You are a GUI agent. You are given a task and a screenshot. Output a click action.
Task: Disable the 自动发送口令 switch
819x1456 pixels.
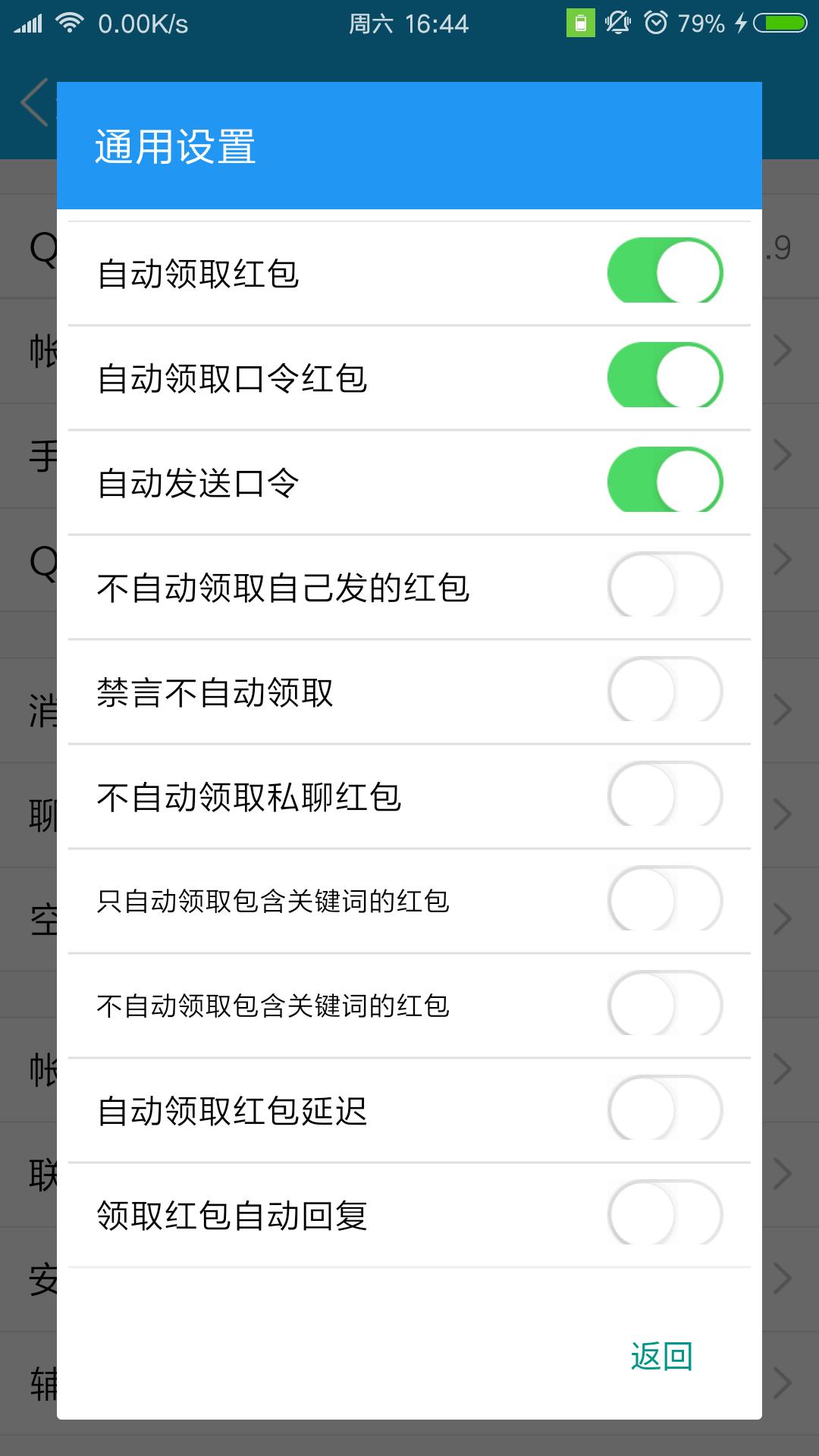(665, 481)
